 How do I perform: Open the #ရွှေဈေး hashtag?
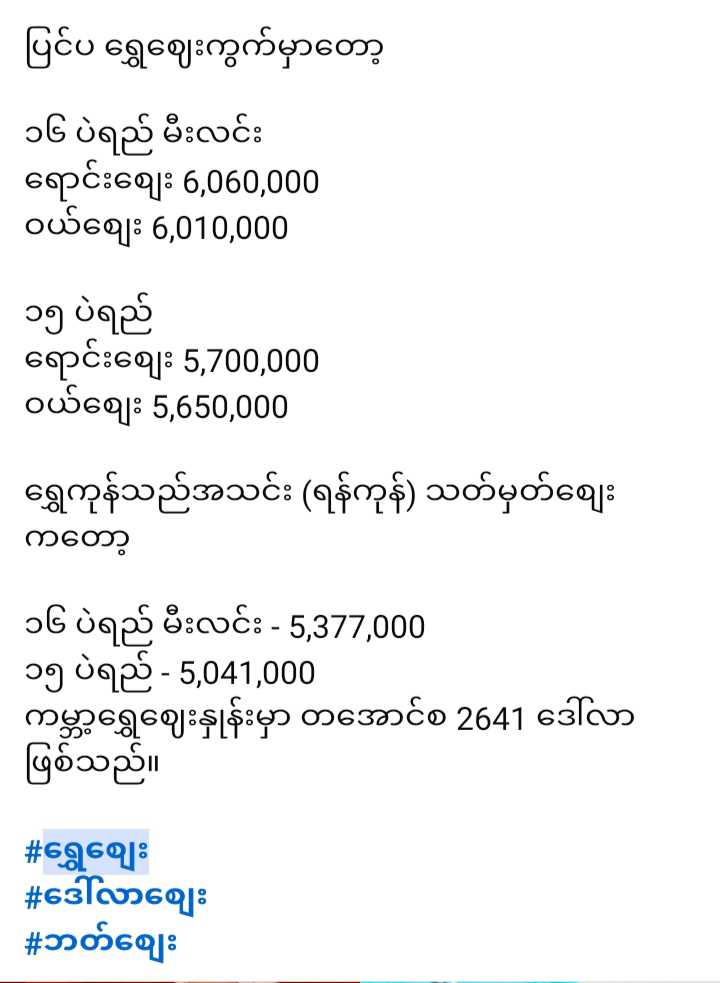point(87,851)
